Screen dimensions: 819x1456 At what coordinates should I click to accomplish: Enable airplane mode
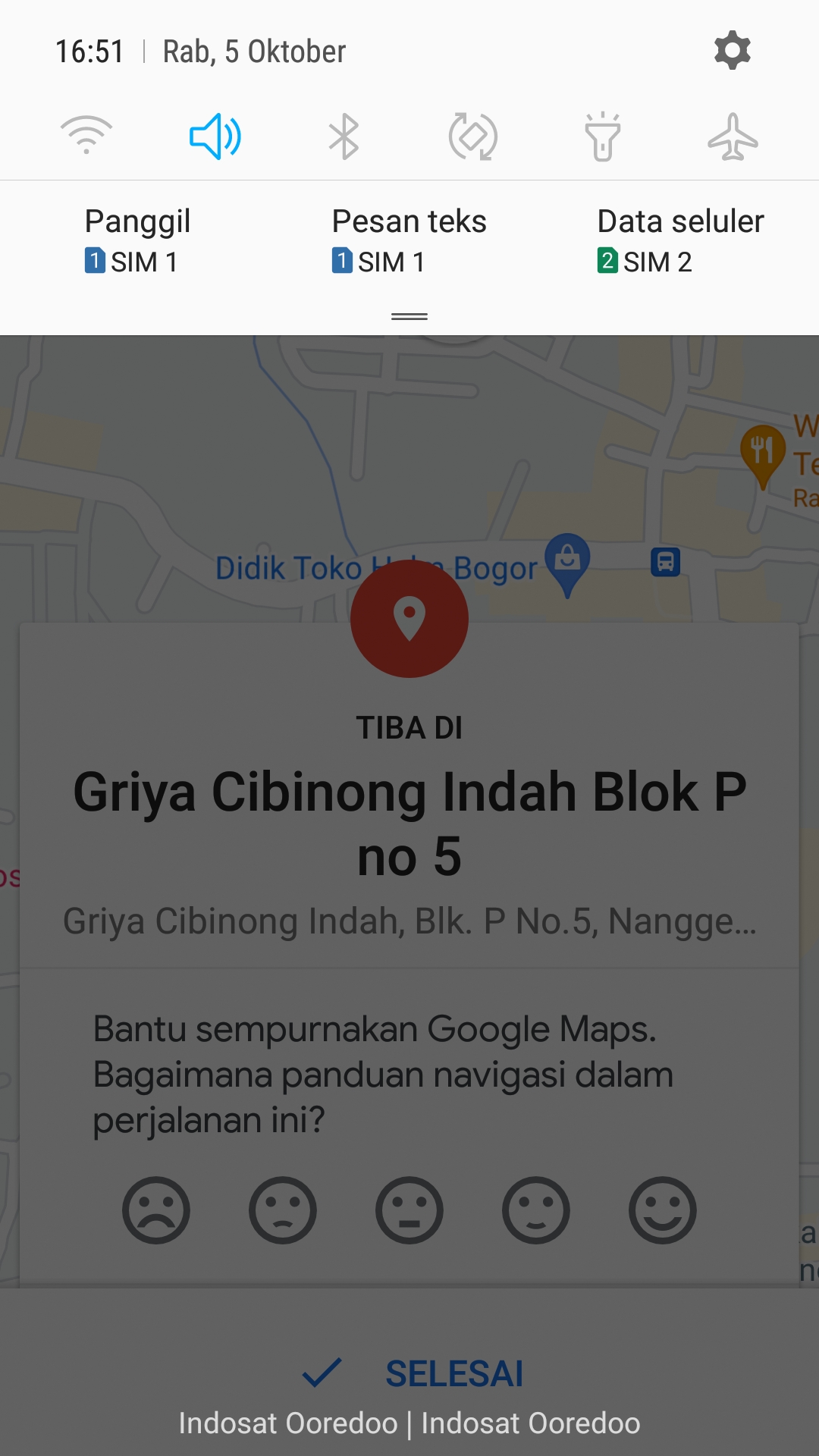coord(733,136)
